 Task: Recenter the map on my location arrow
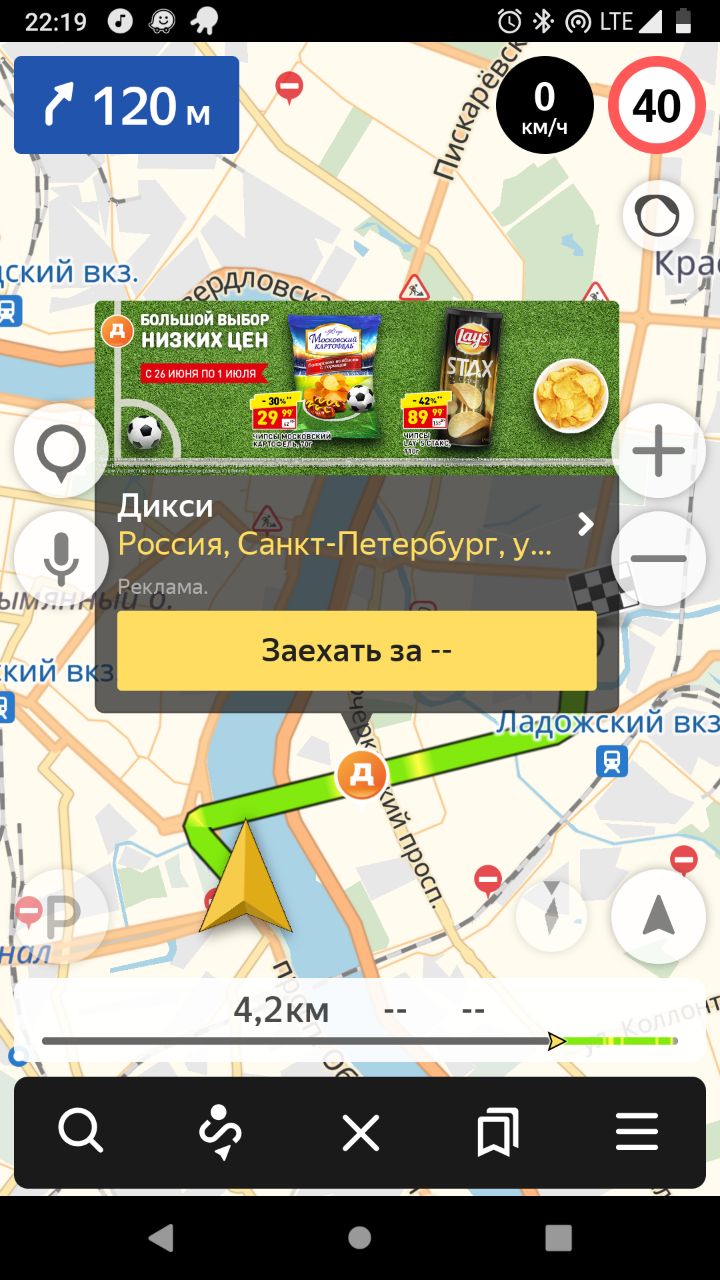click(658, 916)
